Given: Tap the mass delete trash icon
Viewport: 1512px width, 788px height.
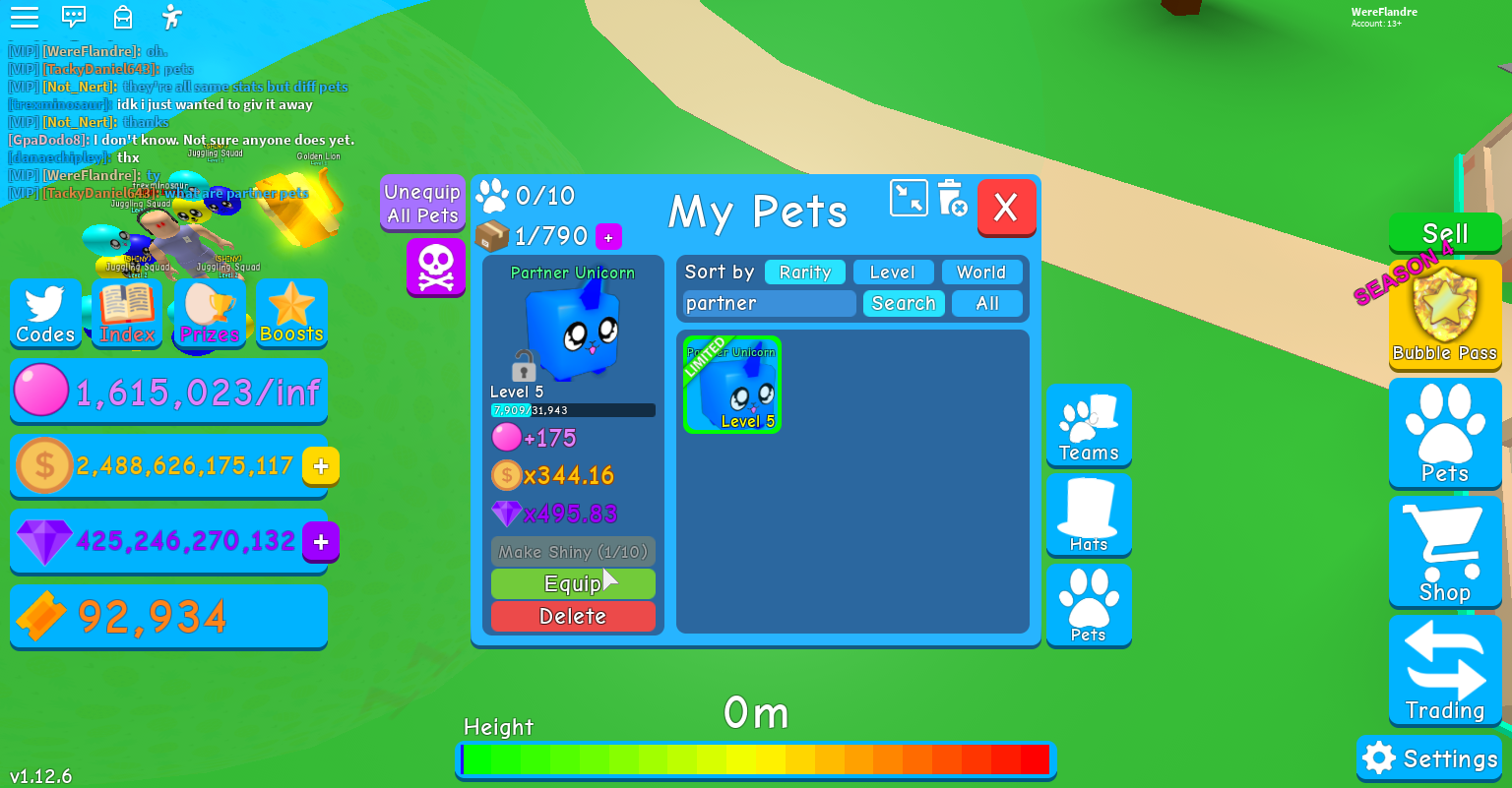Looking at the screenshot, I should [951, 198].
